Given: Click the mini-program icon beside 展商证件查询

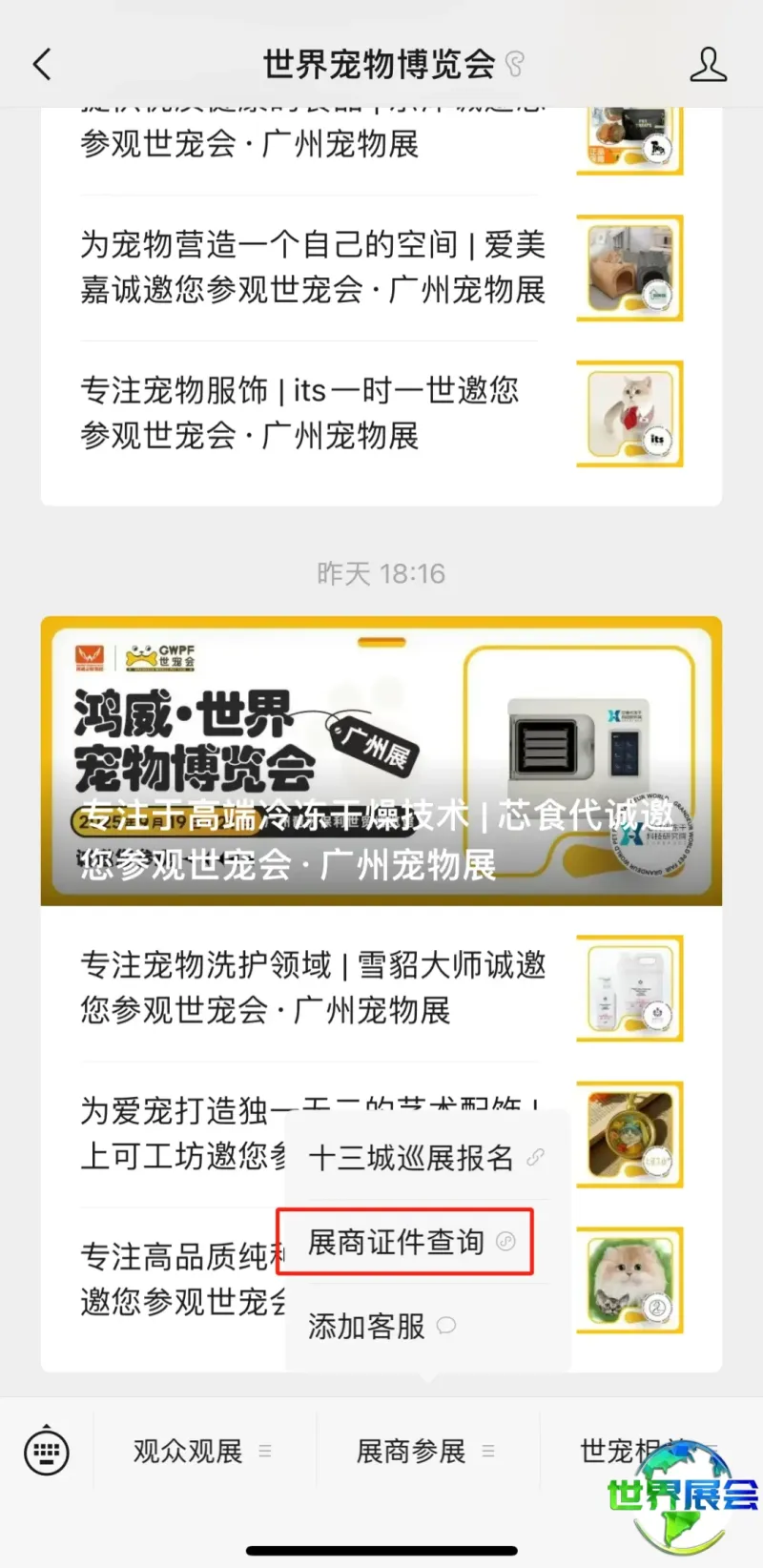Looking at the screenshot, I should tap(505, 1242).
